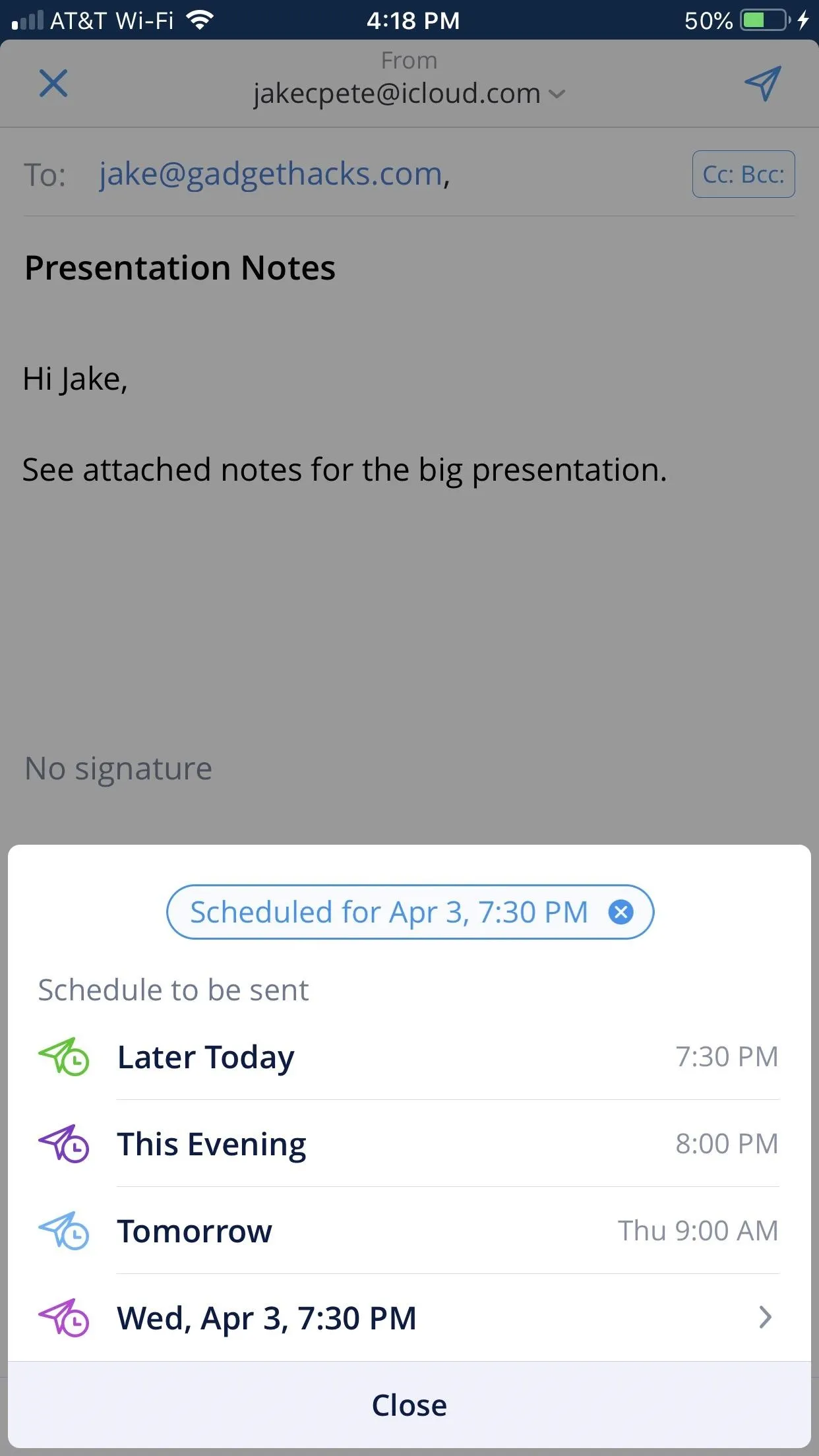This screenshot has height=1456, width=819.
Task: Select Later Today at 7:30 PM
Action: pos(409,1057)
